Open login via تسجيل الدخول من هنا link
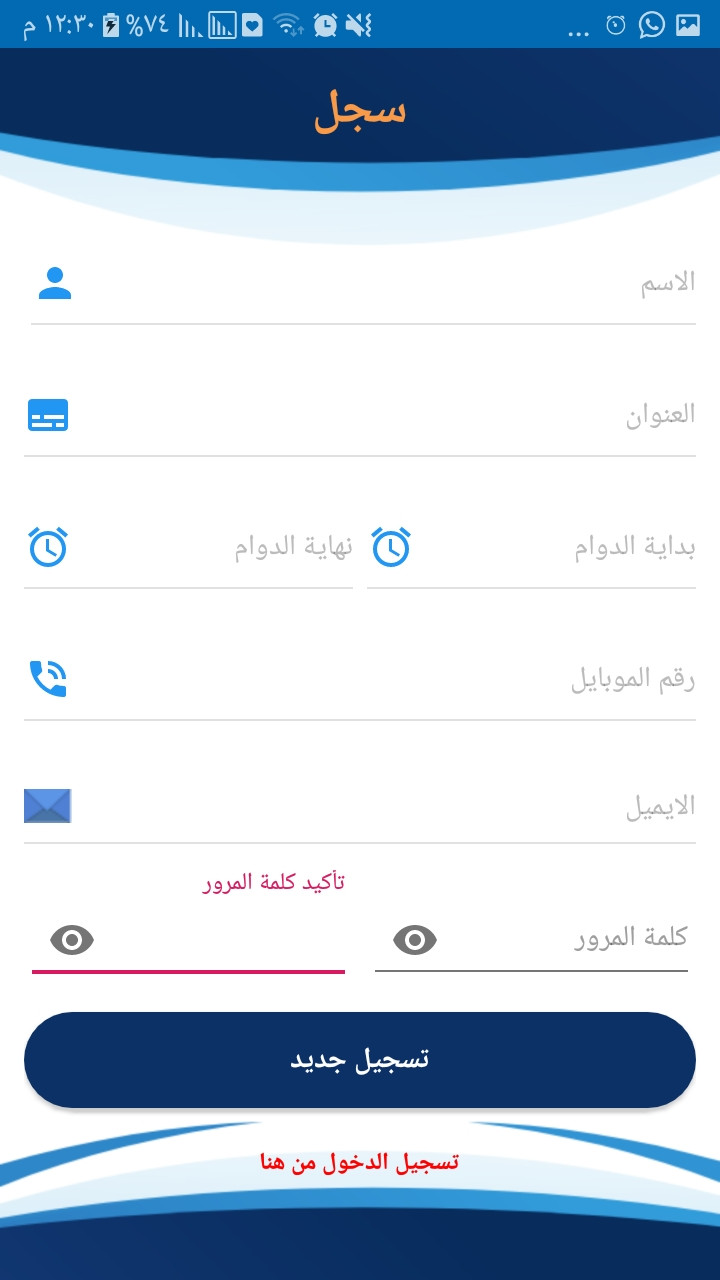This screenshot has width=720, height=1280. [359, 1163]
